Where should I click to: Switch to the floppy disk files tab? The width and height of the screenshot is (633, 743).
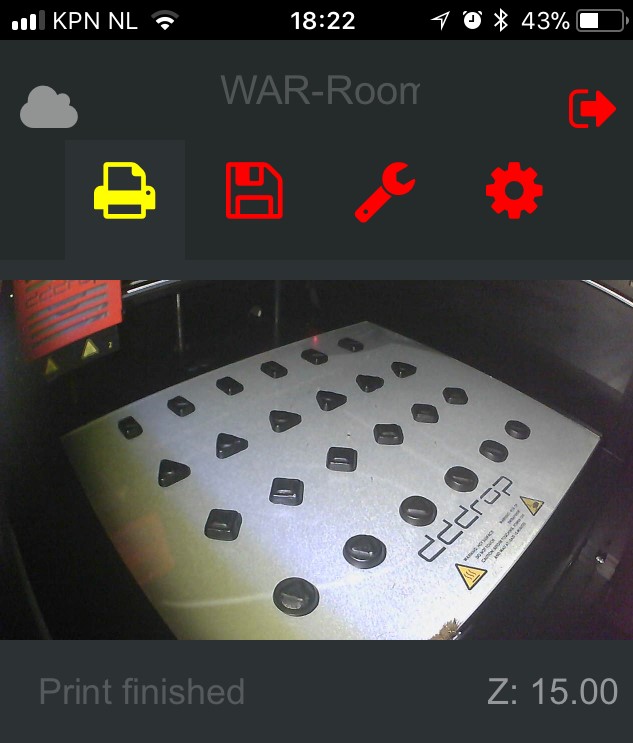click(x=254, y=191)
